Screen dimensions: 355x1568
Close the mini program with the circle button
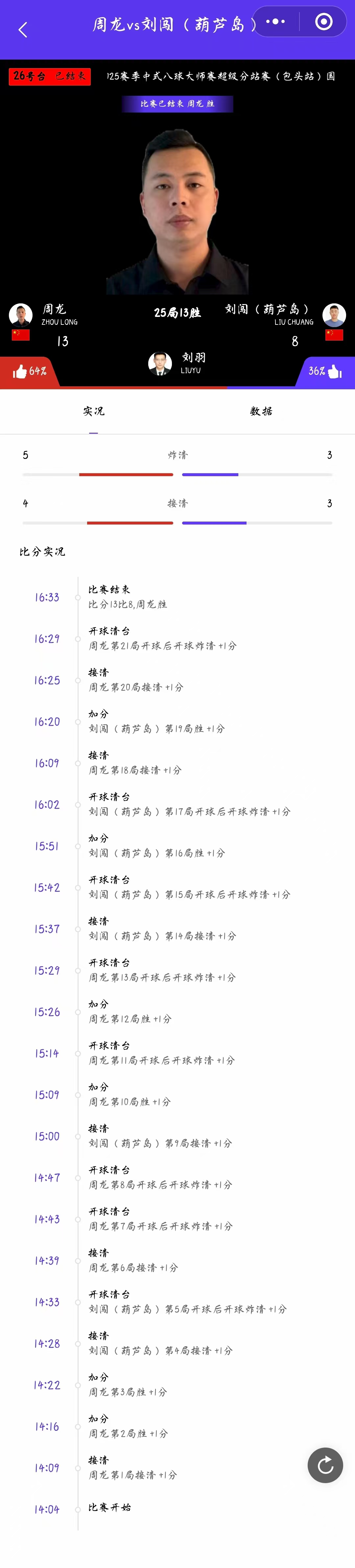tap(323, 22)
